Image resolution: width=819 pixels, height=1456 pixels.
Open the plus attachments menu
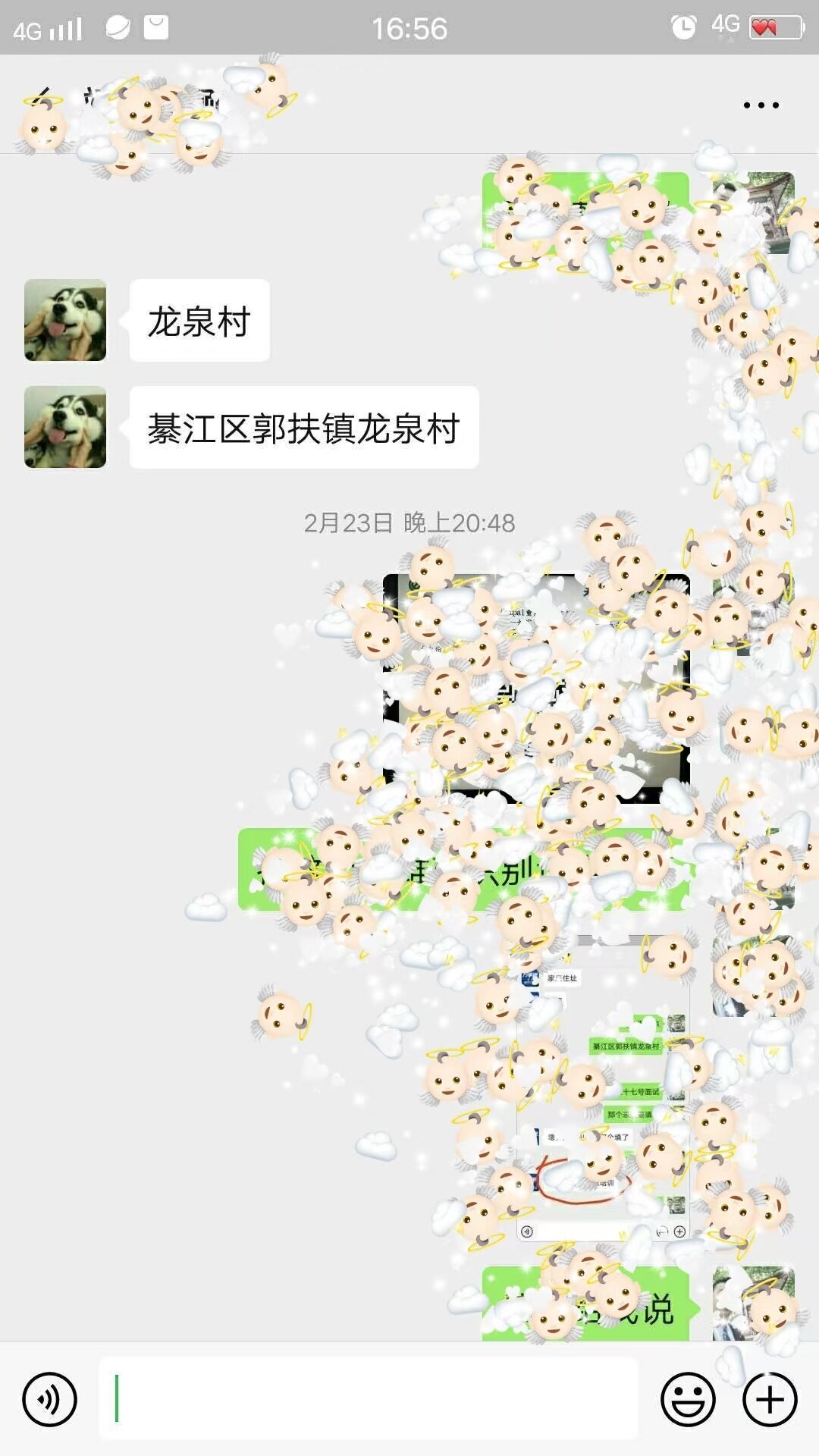coord(769,1399)
